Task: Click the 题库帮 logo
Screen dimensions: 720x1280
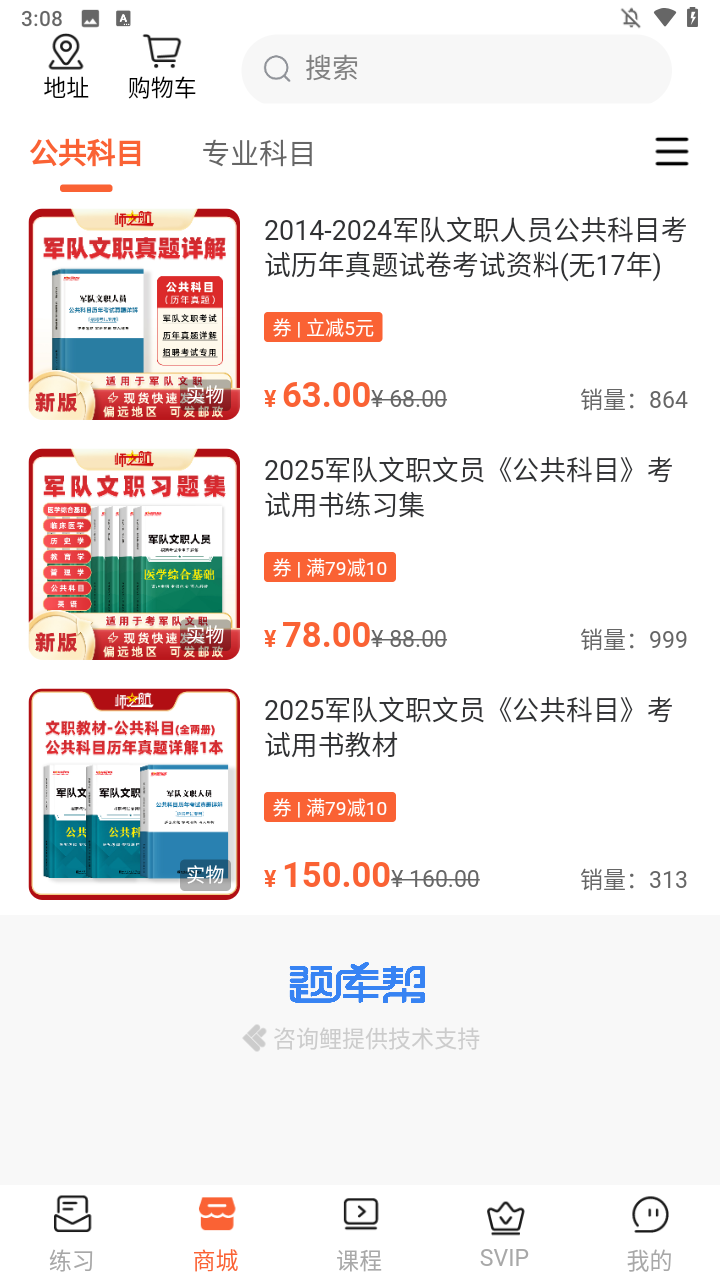Action: pyautogui.click(x=360, y=983)
